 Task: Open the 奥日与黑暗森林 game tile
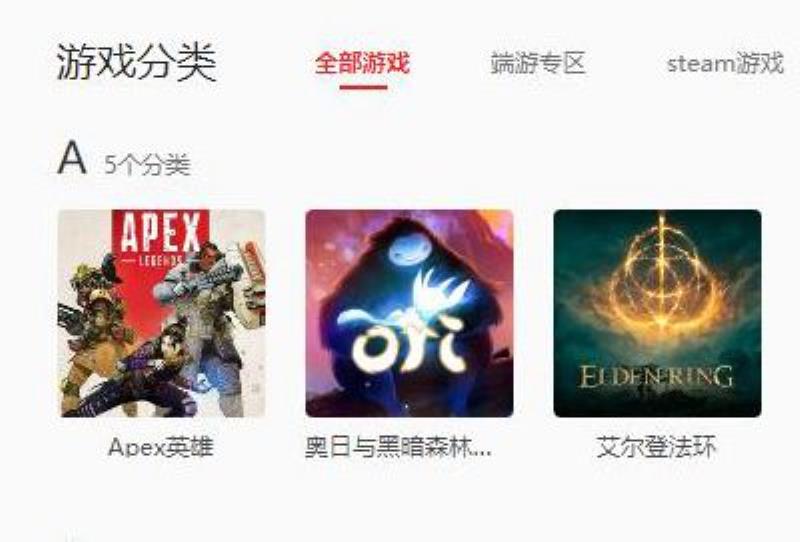(x=409, y=313)
